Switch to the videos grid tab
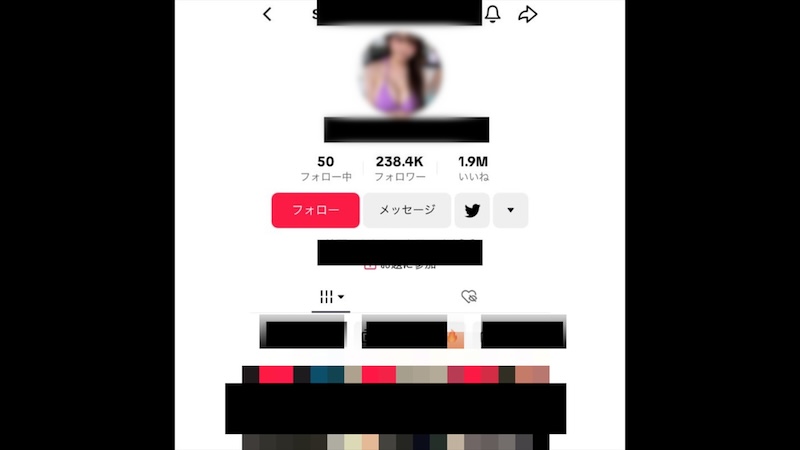Viewport: 800px width, 450px height. pos(331,297)
